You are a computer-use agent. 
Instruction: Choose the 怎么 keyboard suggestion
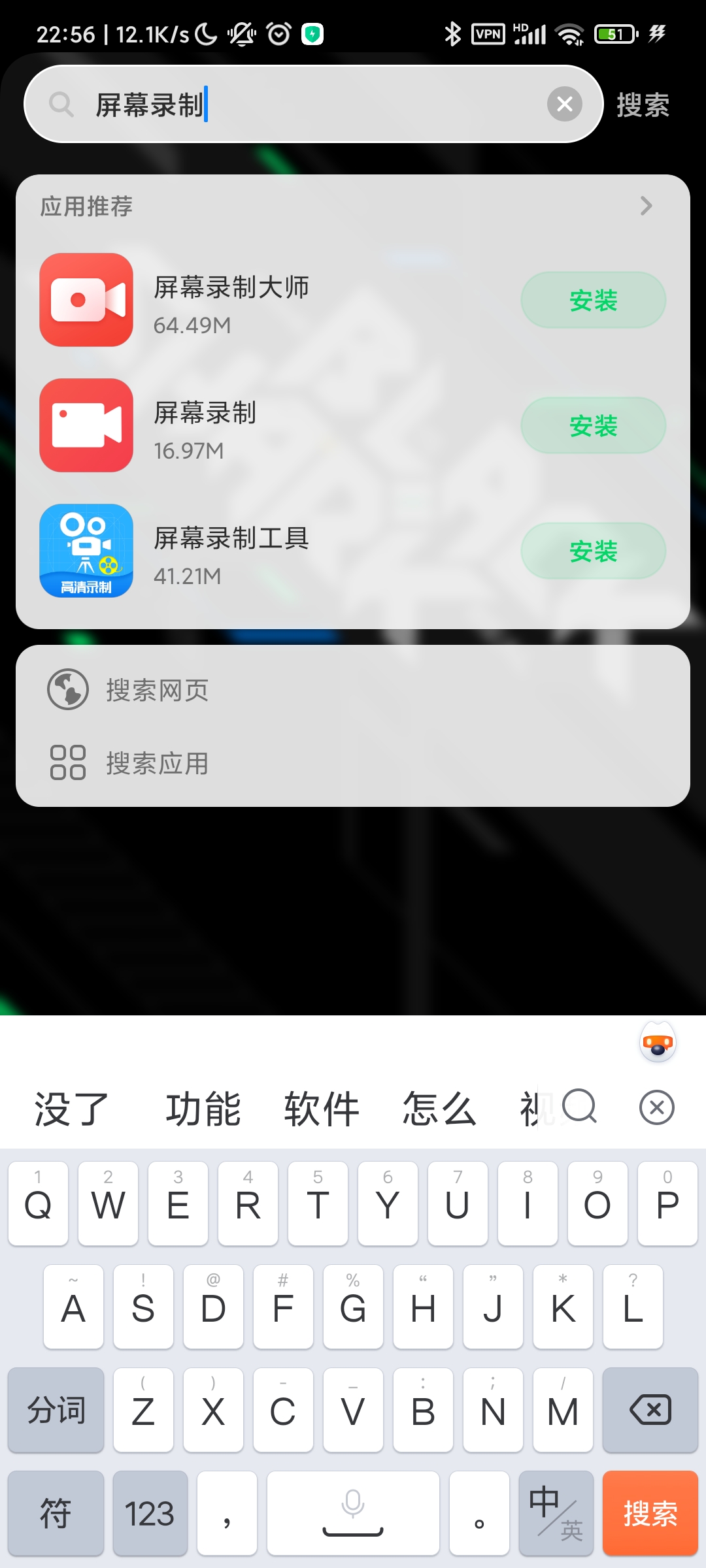[x=439, y=1109]
